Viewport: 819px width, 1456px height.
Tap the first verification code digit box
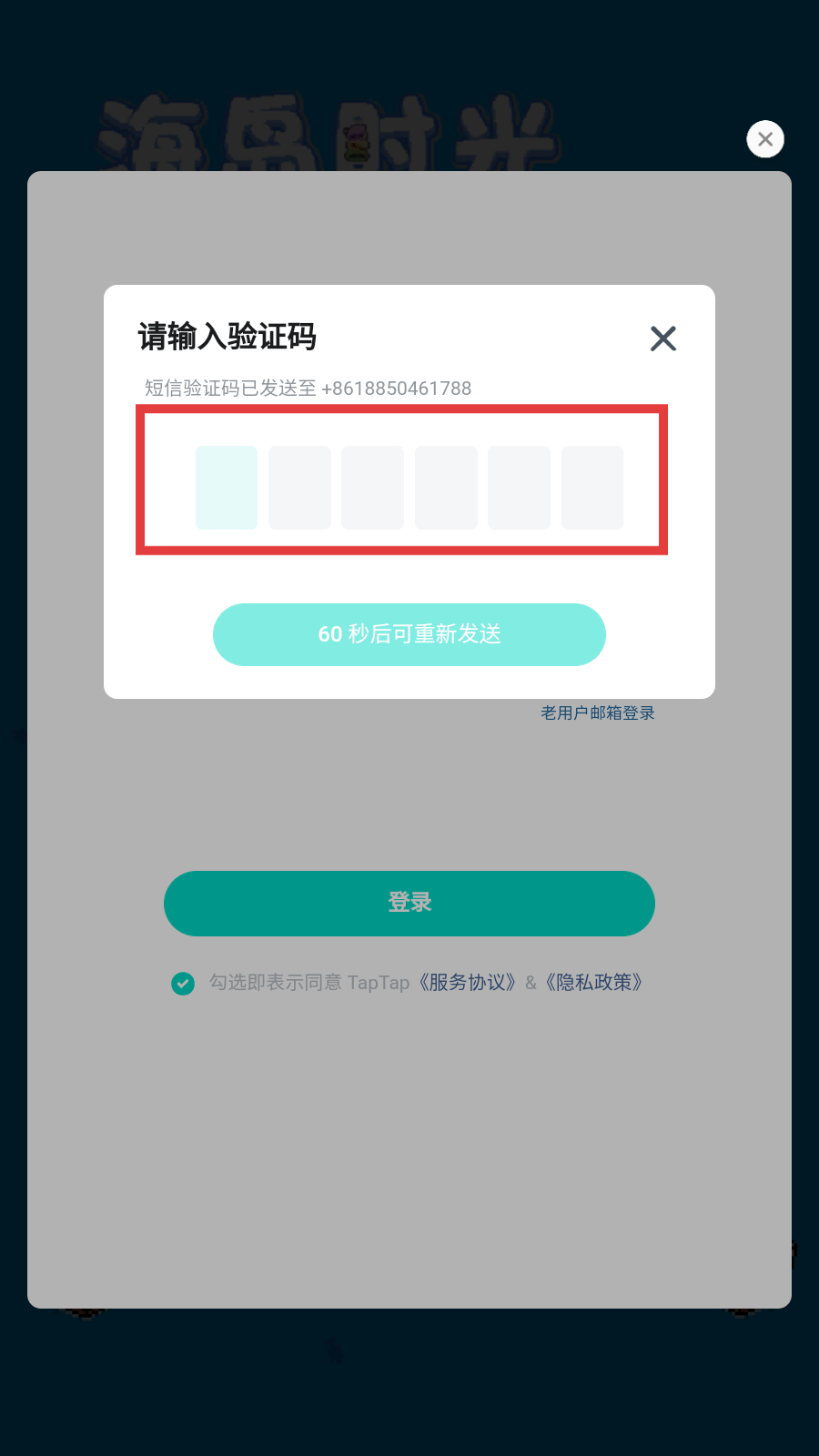(227, 488)
